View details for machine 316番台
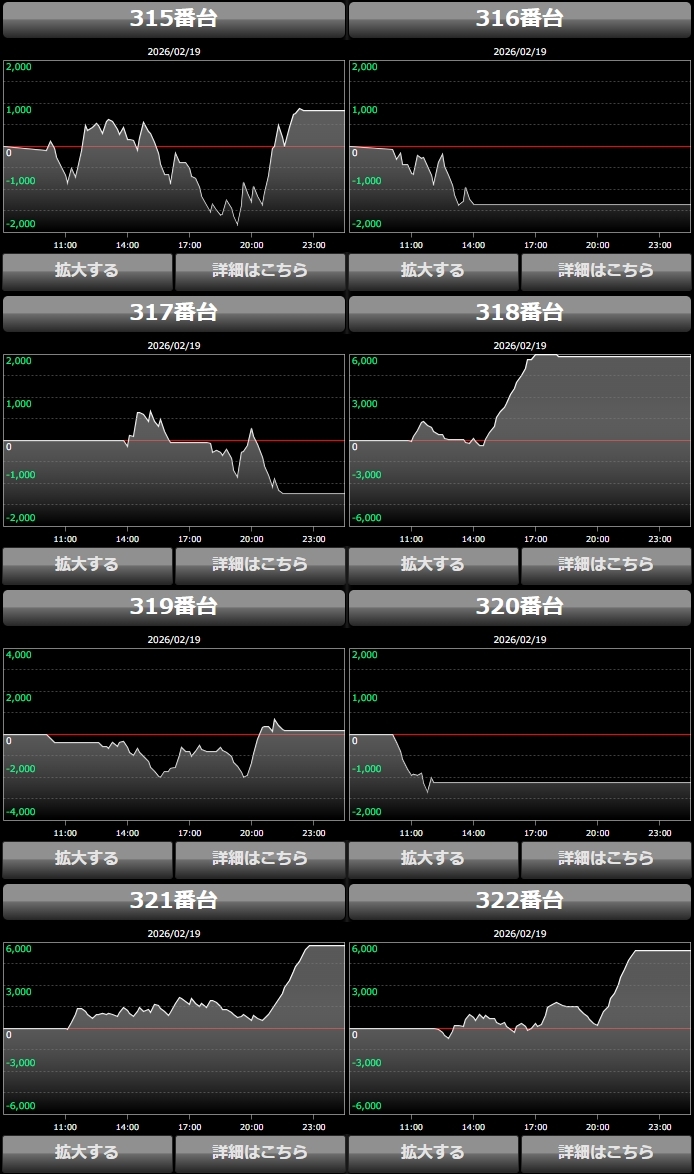Screen dimensions: 694x1174 [x=606, y=270]
